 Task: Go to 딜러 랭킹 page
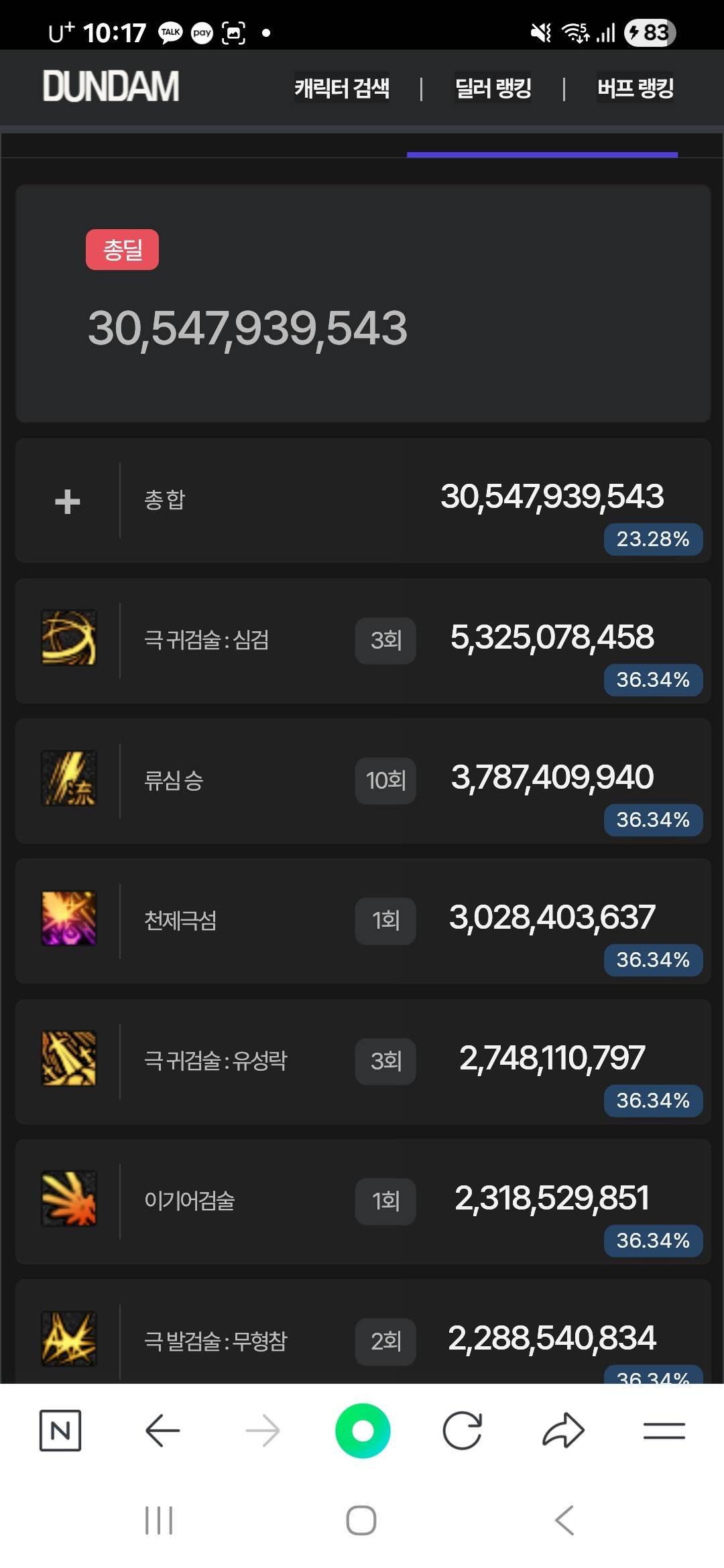coord(493,88)
